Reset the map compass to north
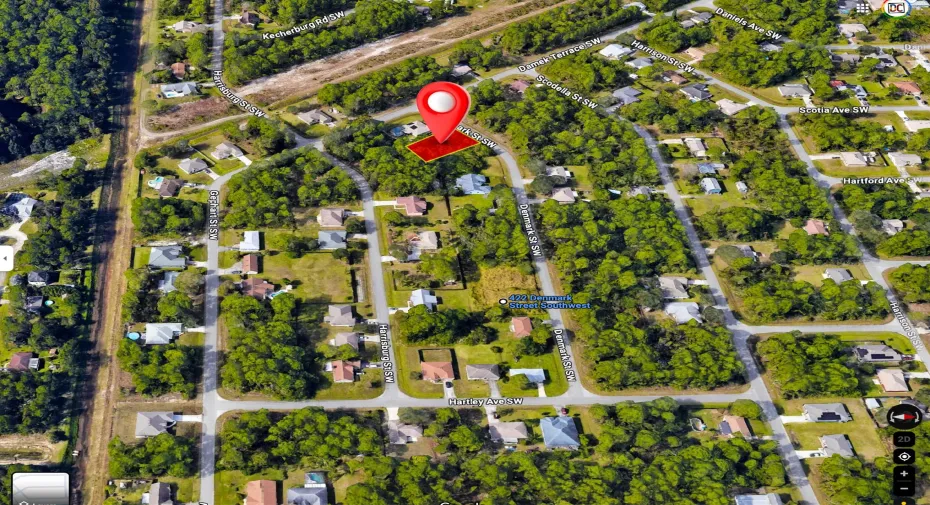 point(904,416)
